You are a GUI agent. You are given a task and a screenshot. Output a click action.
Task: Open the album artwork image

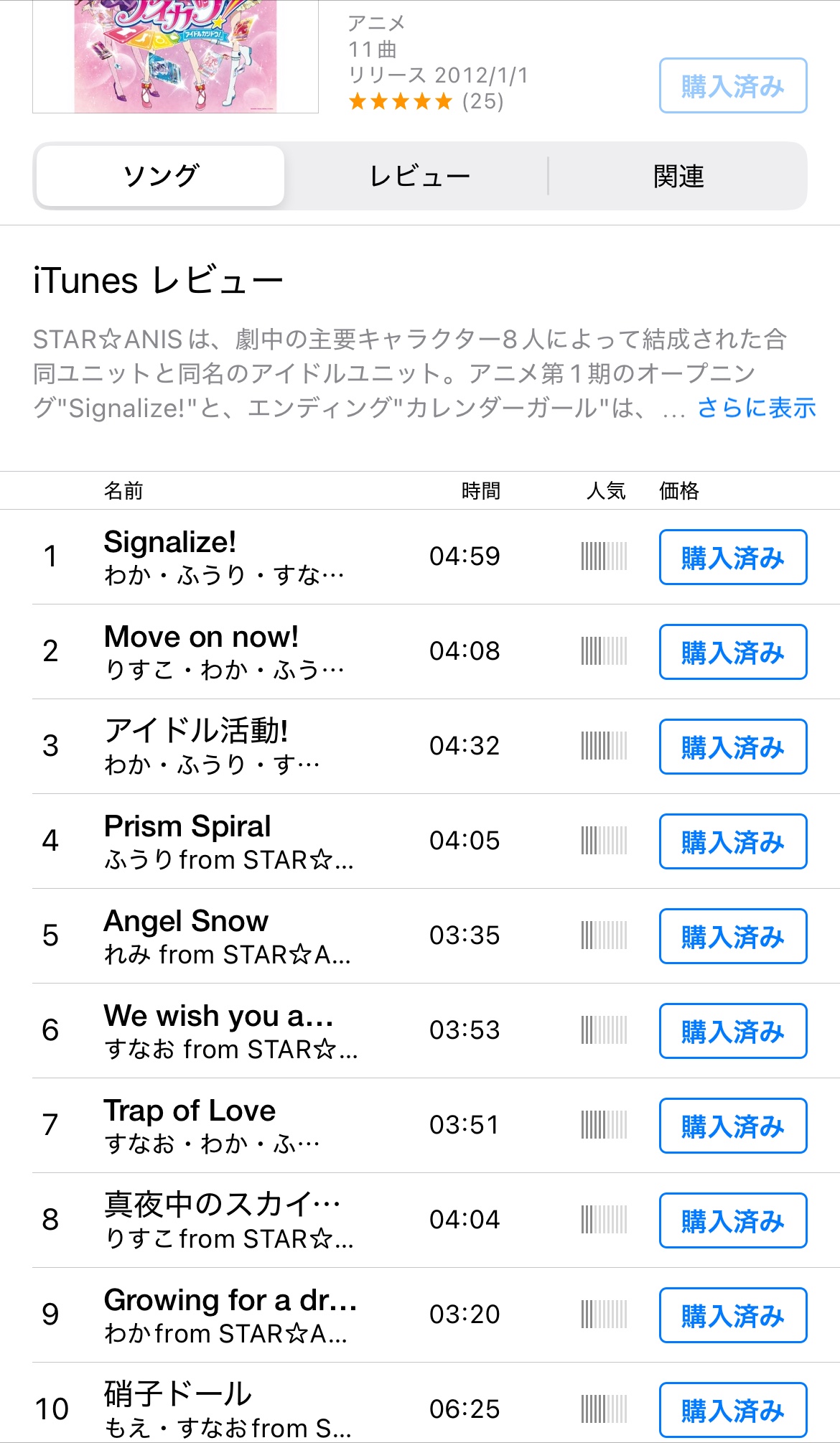(x=175, y=57)
